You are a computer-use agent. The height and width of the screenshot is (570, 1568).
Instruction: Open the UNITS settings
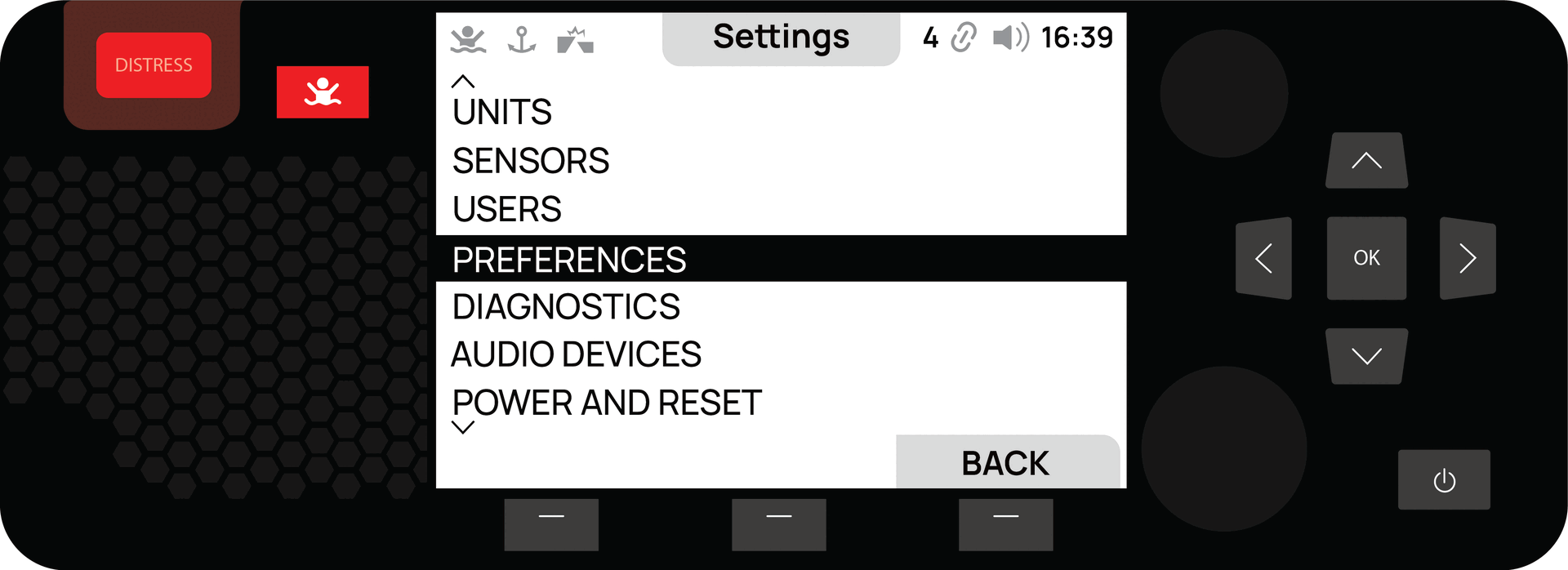coord(502,113)
